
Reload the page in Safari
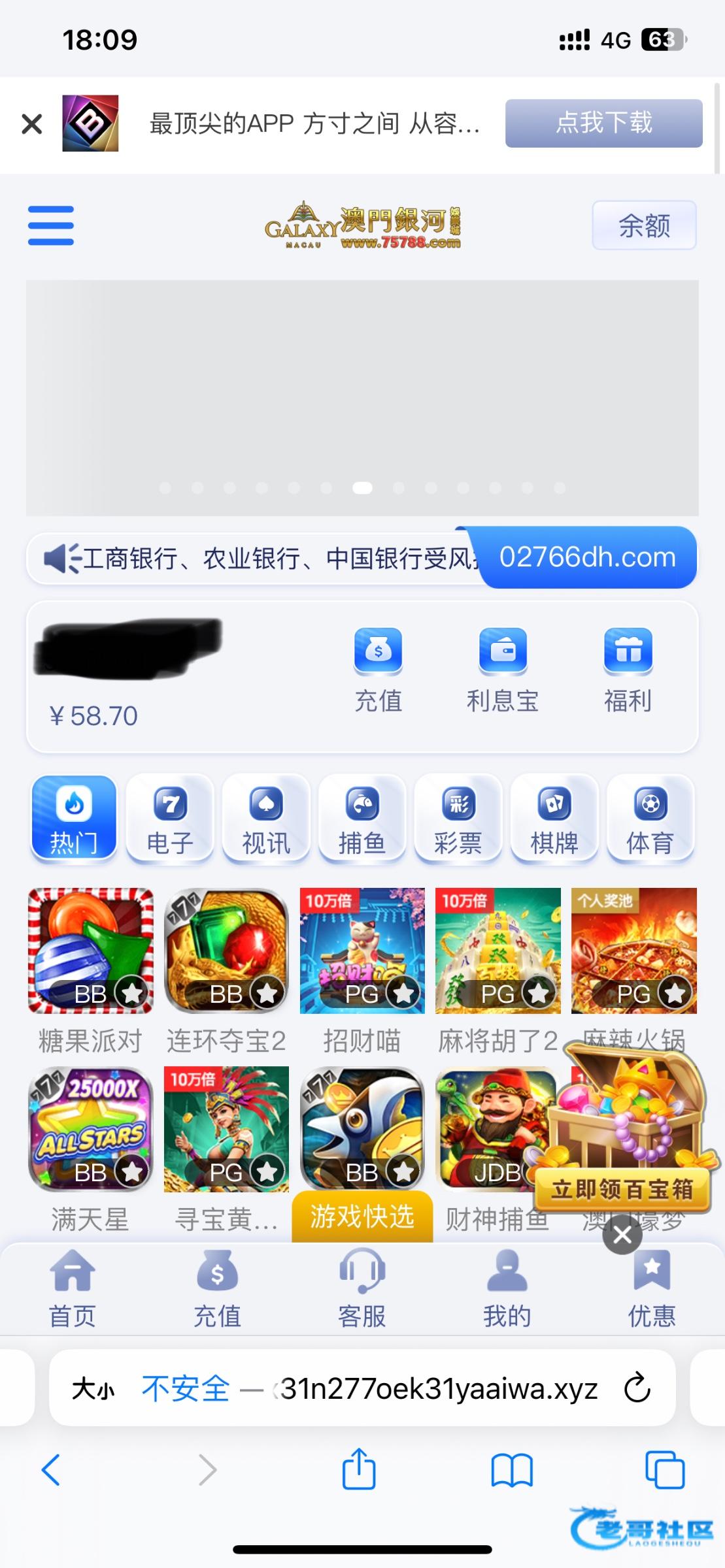(637, 1388)
